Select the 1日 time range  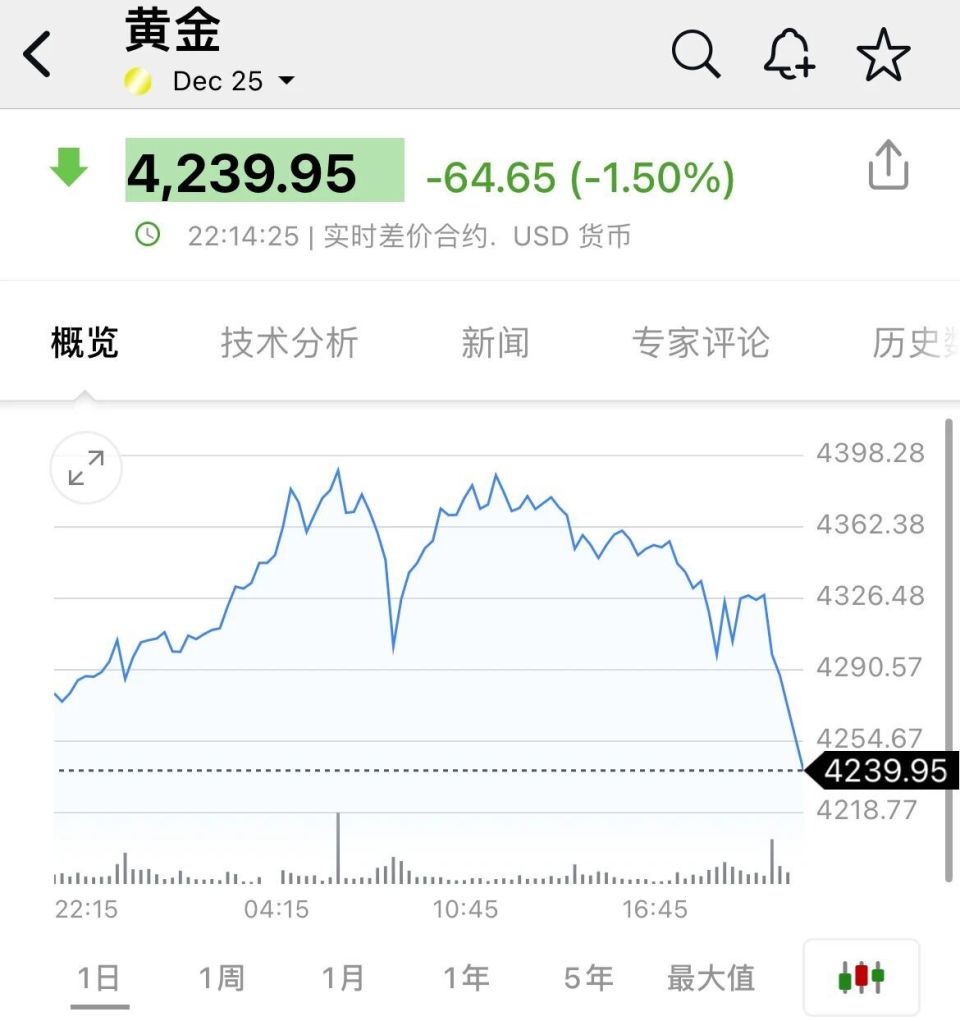pos(100,977)
